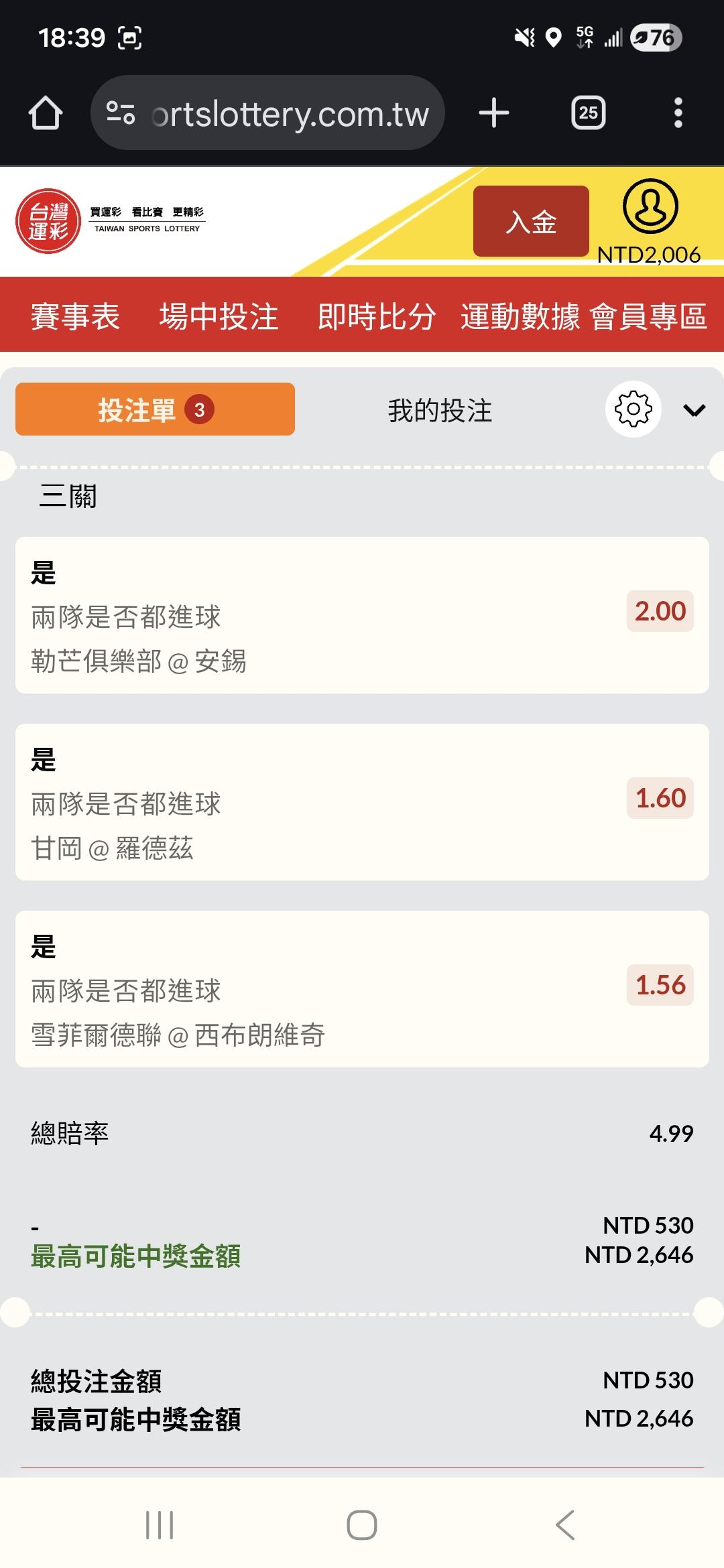Open 即時比分 live scores
This screenshot has height=1568, width=724.
tap(377, 316)
